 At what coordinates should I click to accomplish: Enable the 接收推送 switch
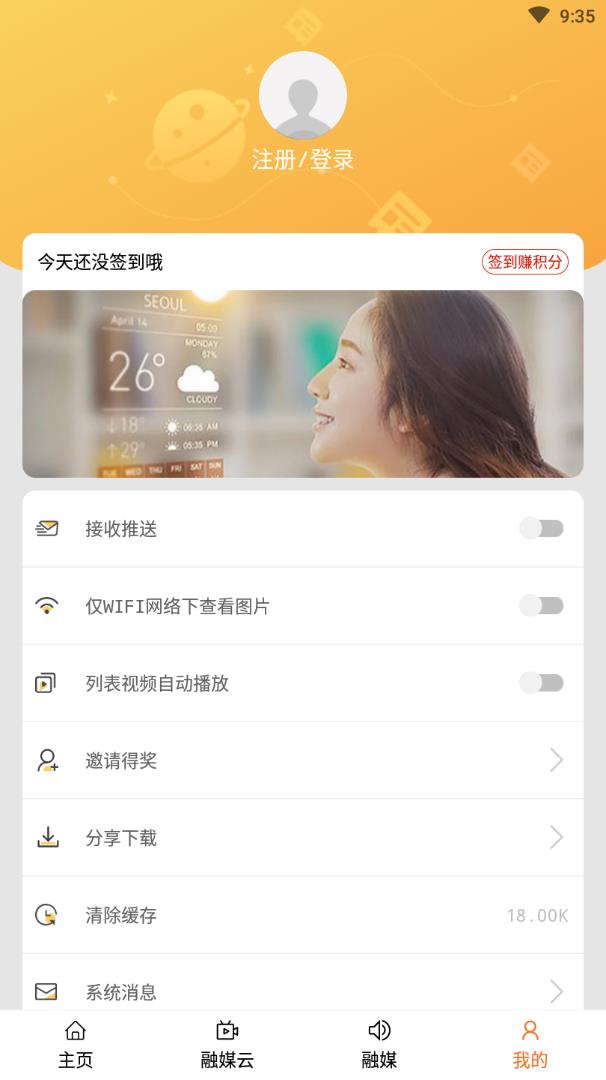pyautogui.click(x=541, y=528)
